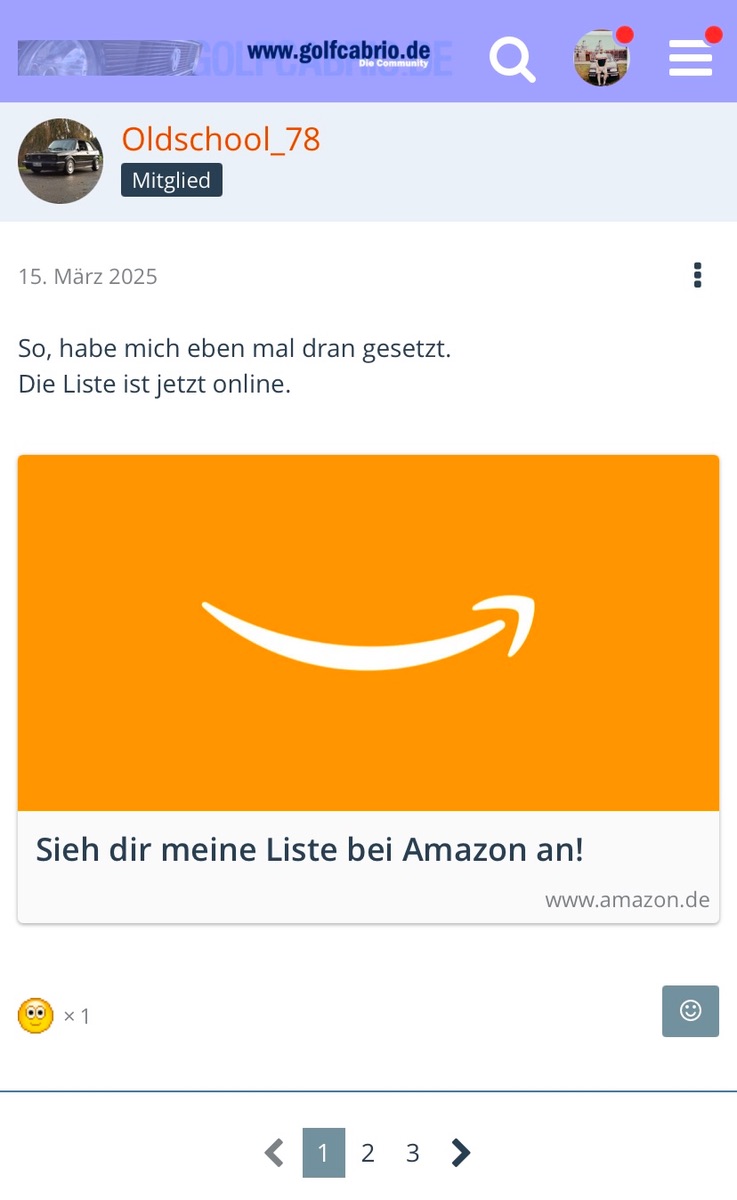This screenshot has width=737, height=1200.
Task: Go to page 2 of the thread
Action: point(367,1153)
